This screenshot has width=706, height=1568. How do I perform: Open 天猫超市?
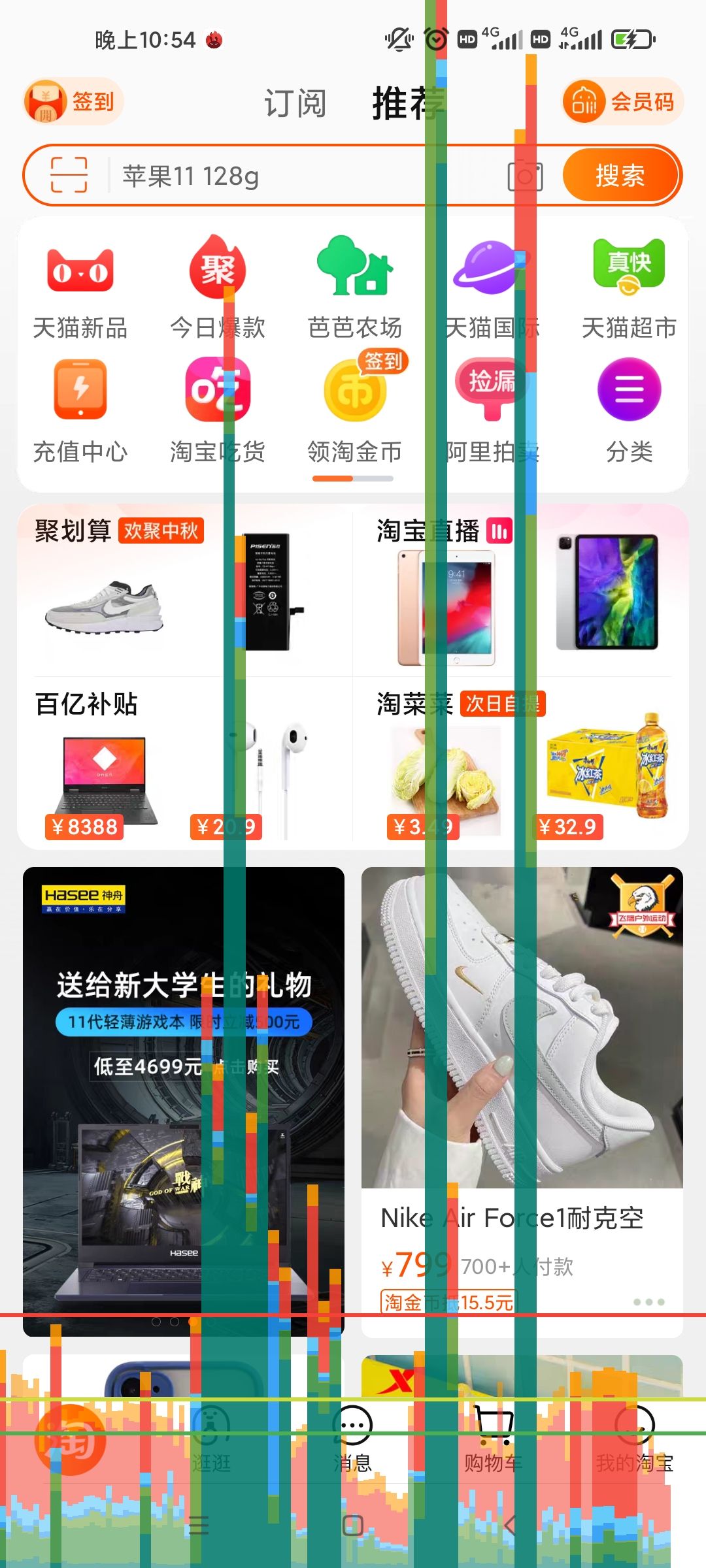628,287
